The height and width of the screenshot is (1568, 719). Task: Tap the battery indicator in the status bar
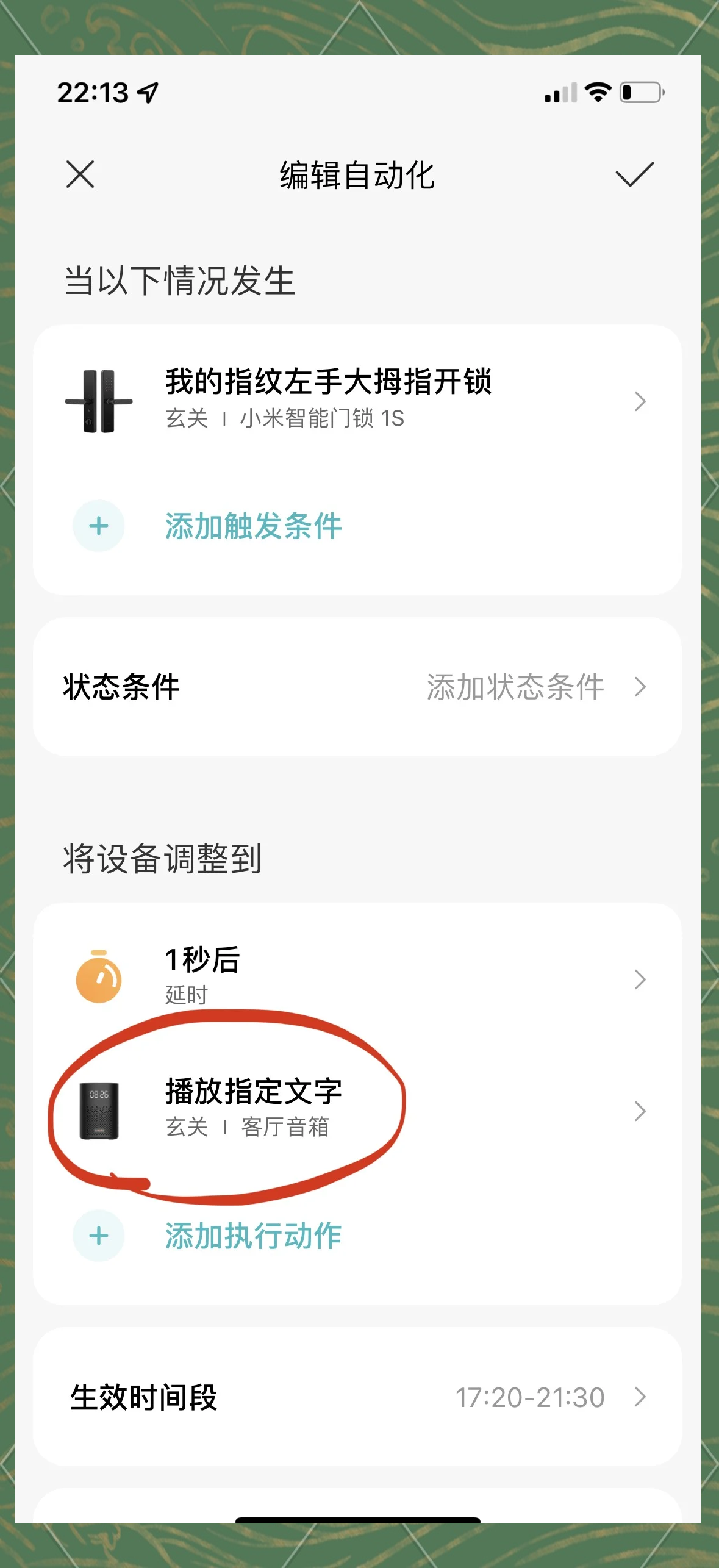click(639, 93)
